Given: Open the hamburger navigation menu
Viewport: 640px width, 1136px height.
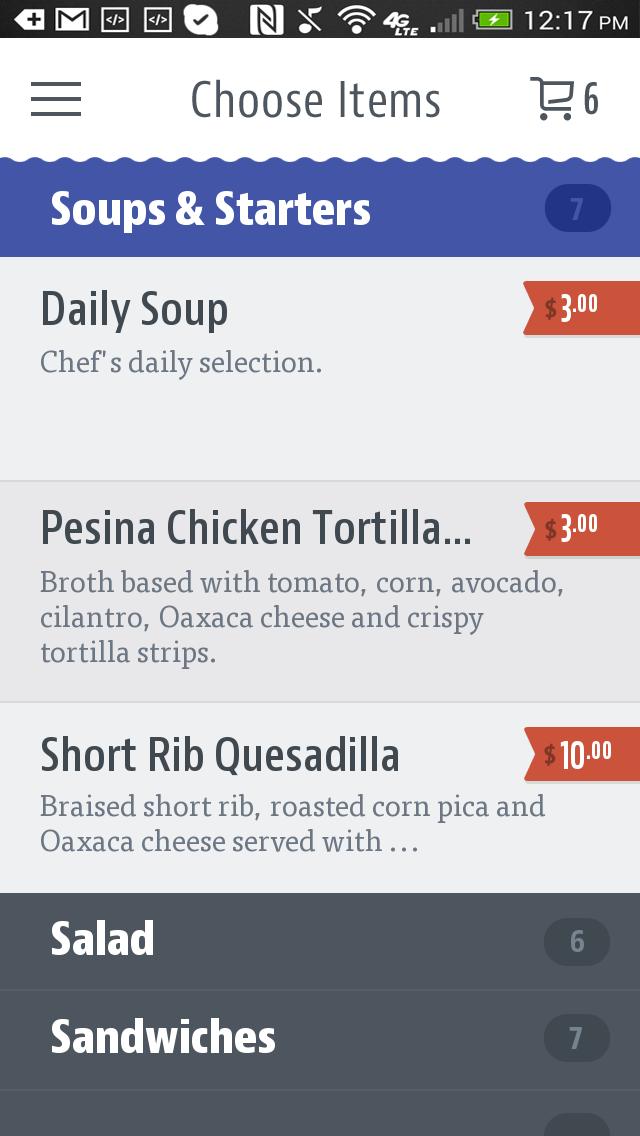Looking at the screenshot, I should [x=56, y=99].
